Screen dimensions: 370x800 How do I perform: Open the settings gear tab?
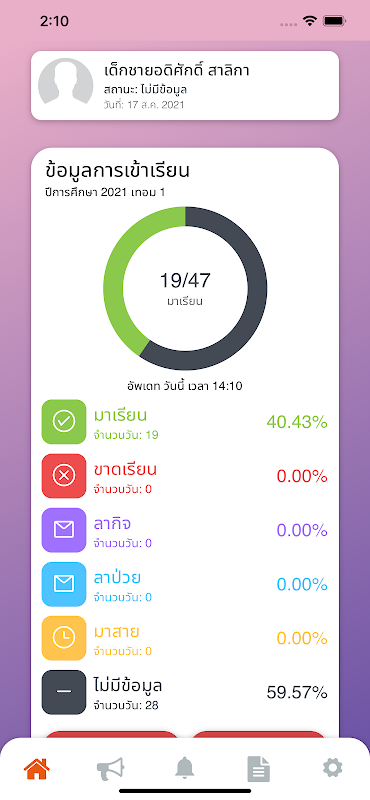coord(333,767)
